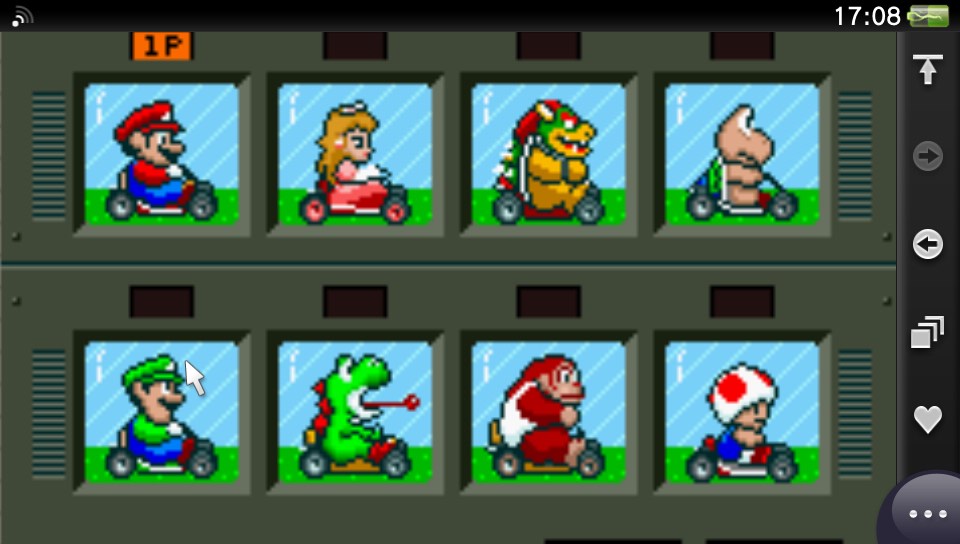Open the options menu with three dots
This screenshot has width=960, height=544.
(927, 513)
